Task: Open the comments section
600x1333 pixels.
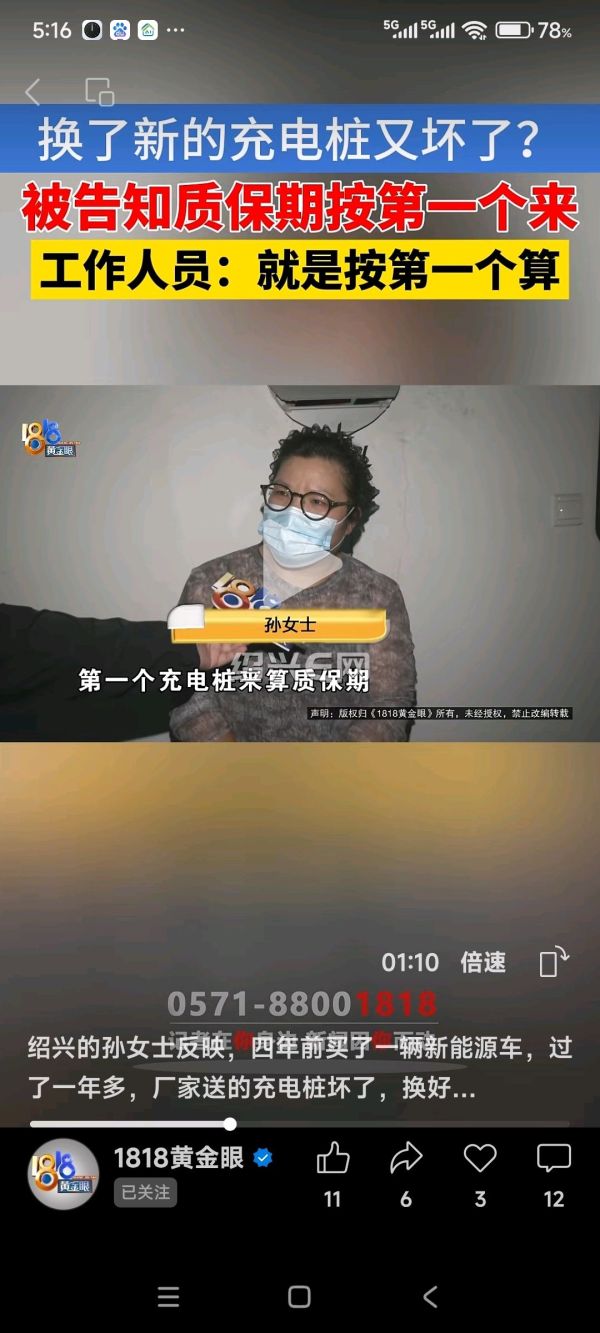Action: (x=554, y=1160)
